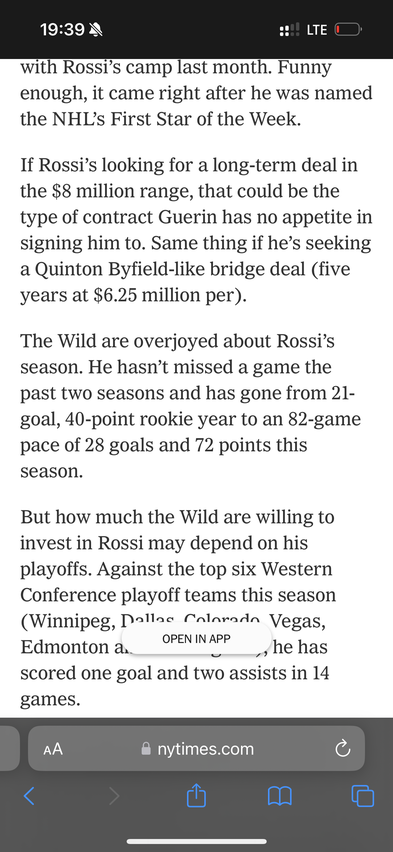Image resolution: width=393 pixels, height=852 pixels.
Task: Open the AA reader text options
Action: coord(53,749)
